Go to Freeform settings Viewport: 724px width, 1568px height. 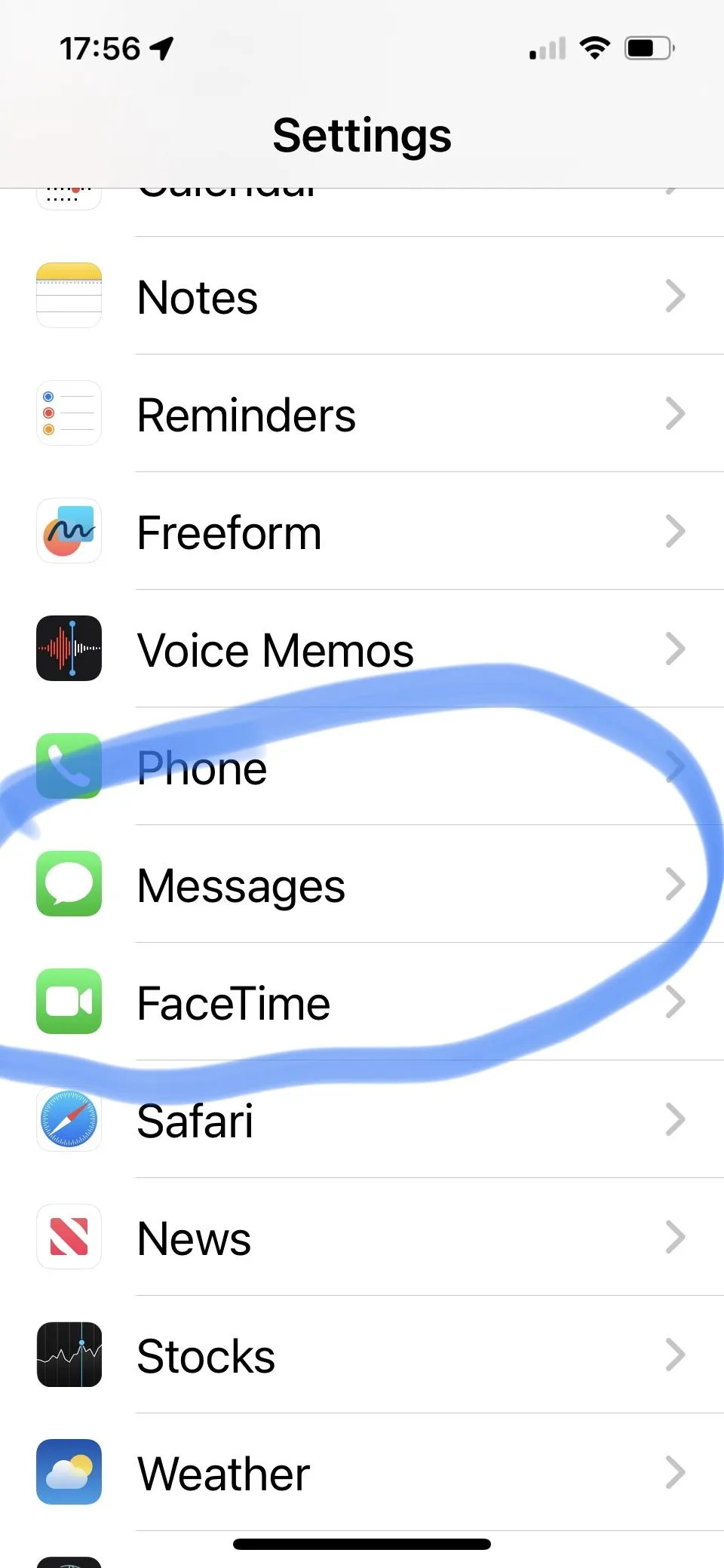362,532
